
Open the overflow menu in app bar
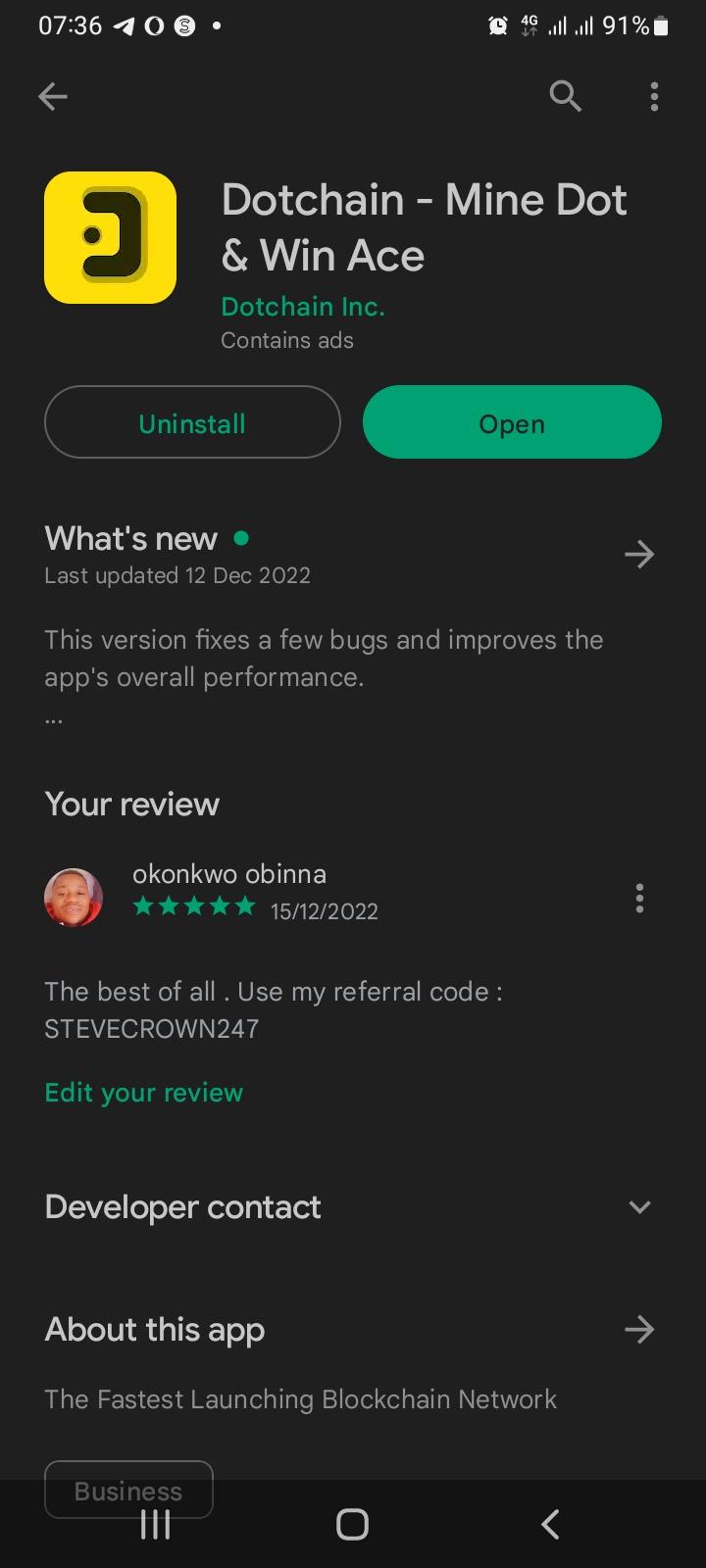(654, 96)
